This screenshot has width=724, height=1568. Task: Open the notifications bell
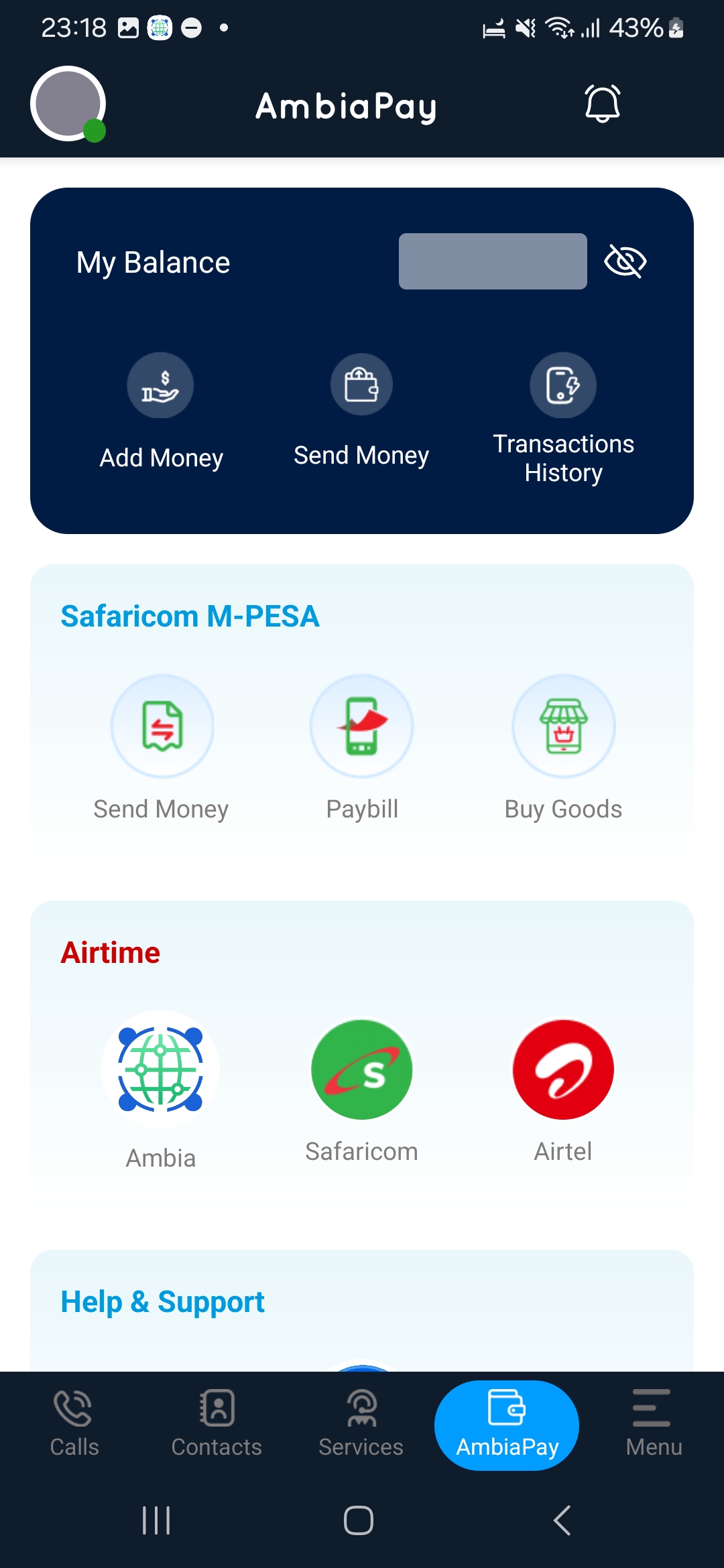click(x=603, y=105)
